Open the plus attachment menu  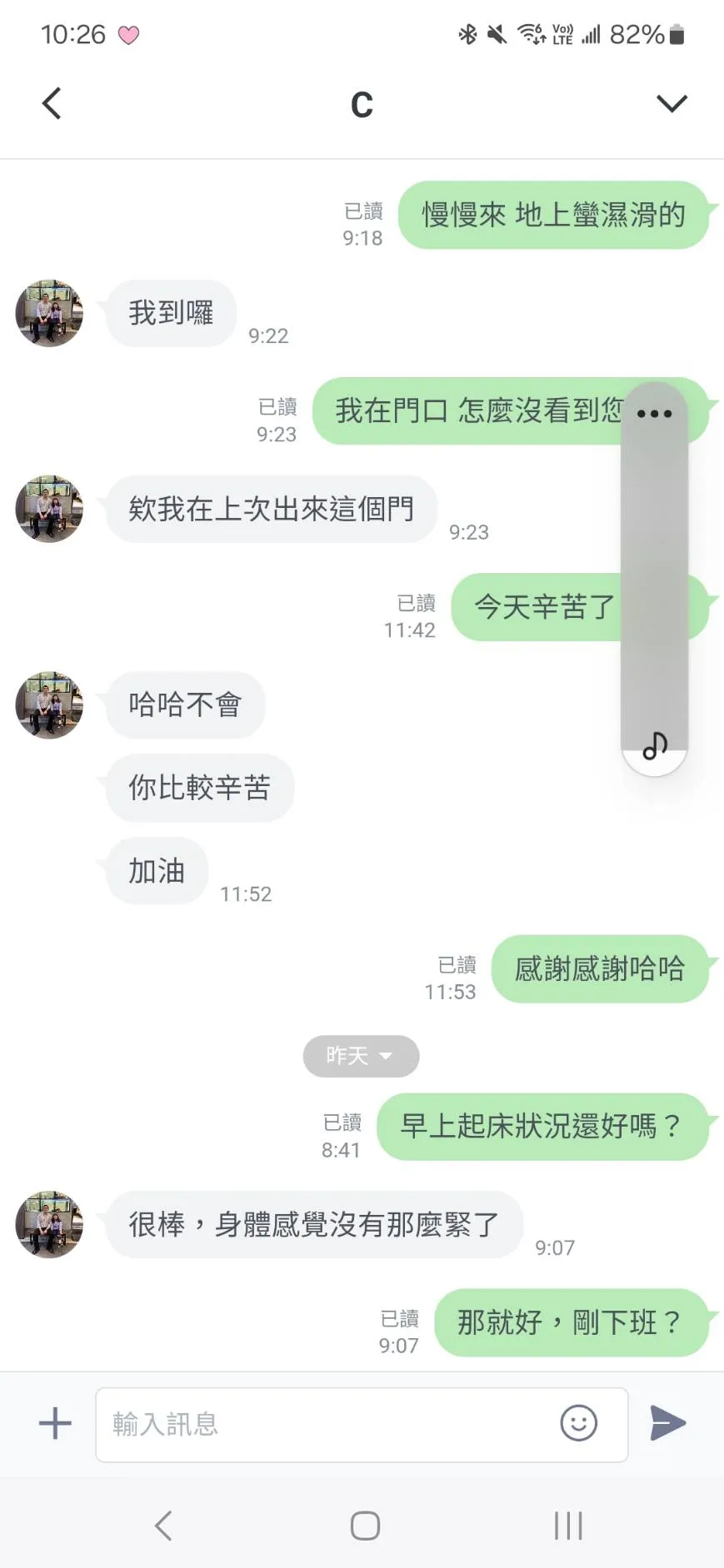click(55, 1423)
